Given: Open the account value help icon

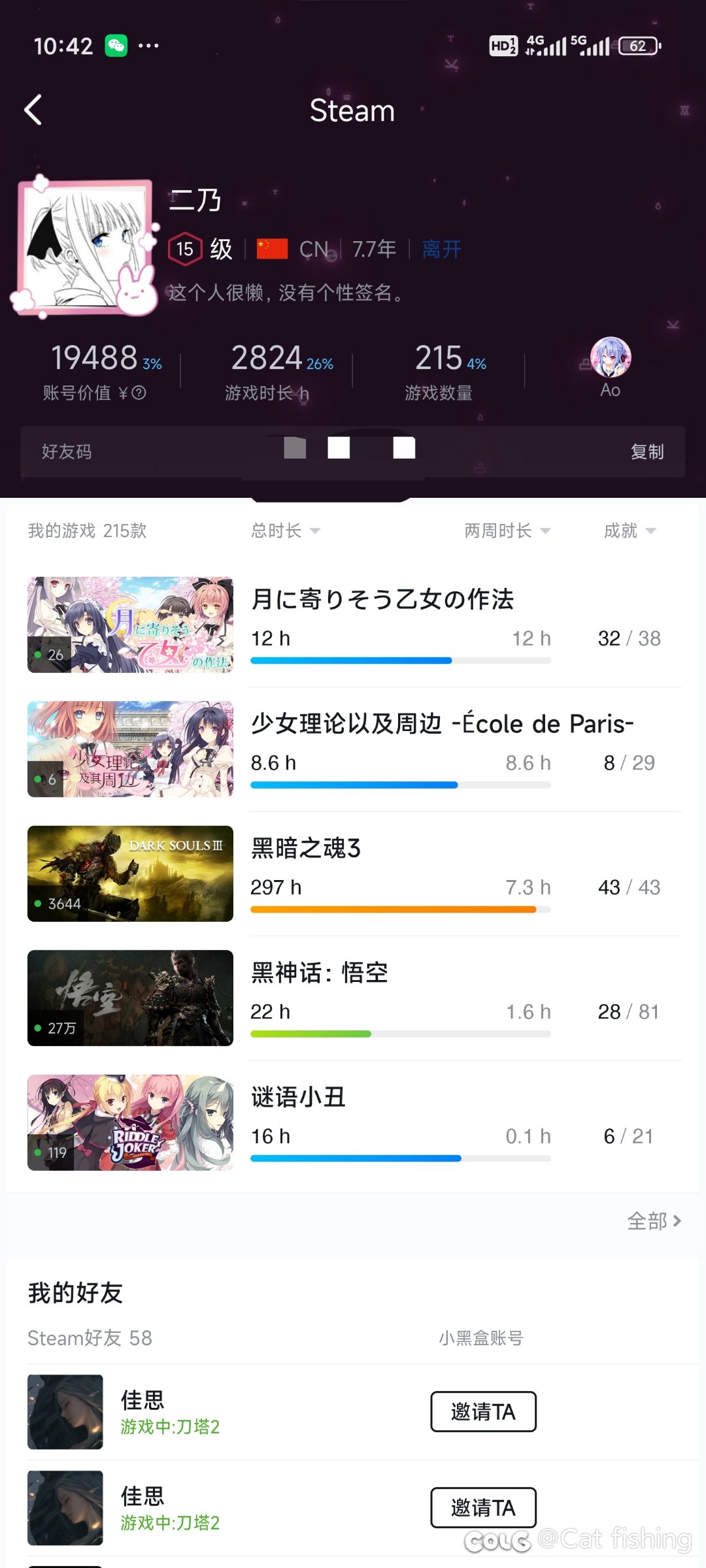Looking at the screenshot, I should click(x=139, y=393).
